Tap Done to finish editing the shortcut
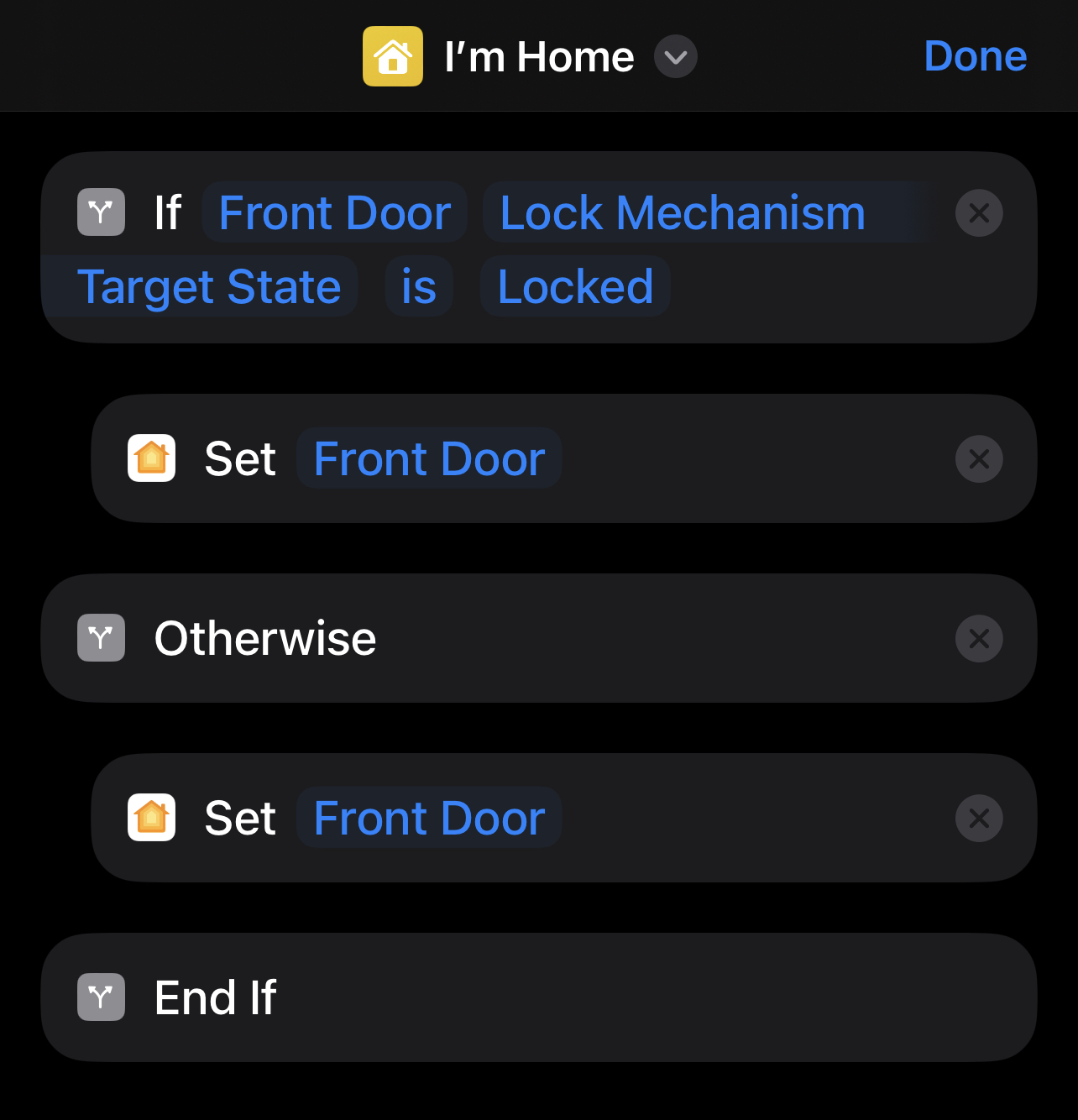The image size is (1078, 1120). 975,56
